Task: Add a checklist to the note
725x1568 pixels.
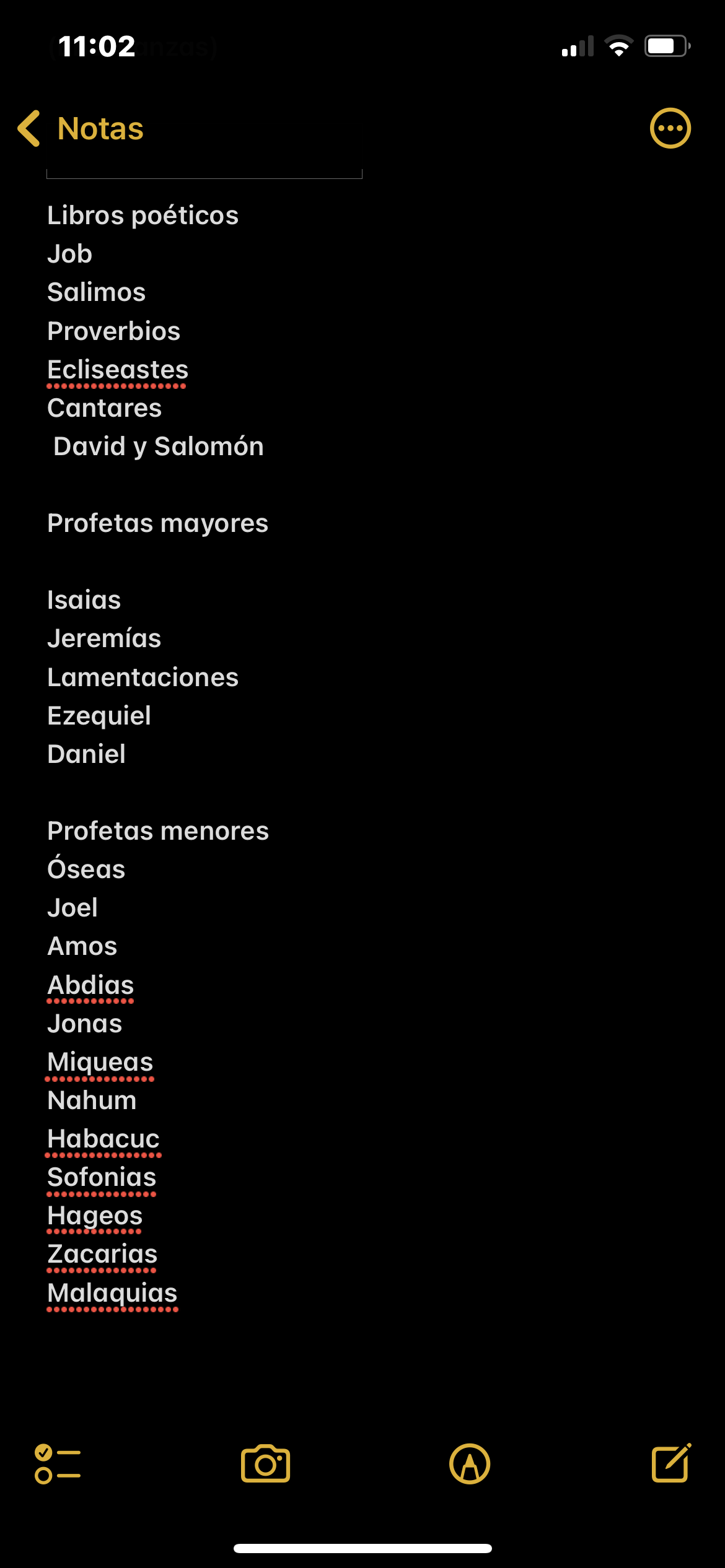Action: pos(58,1464)
